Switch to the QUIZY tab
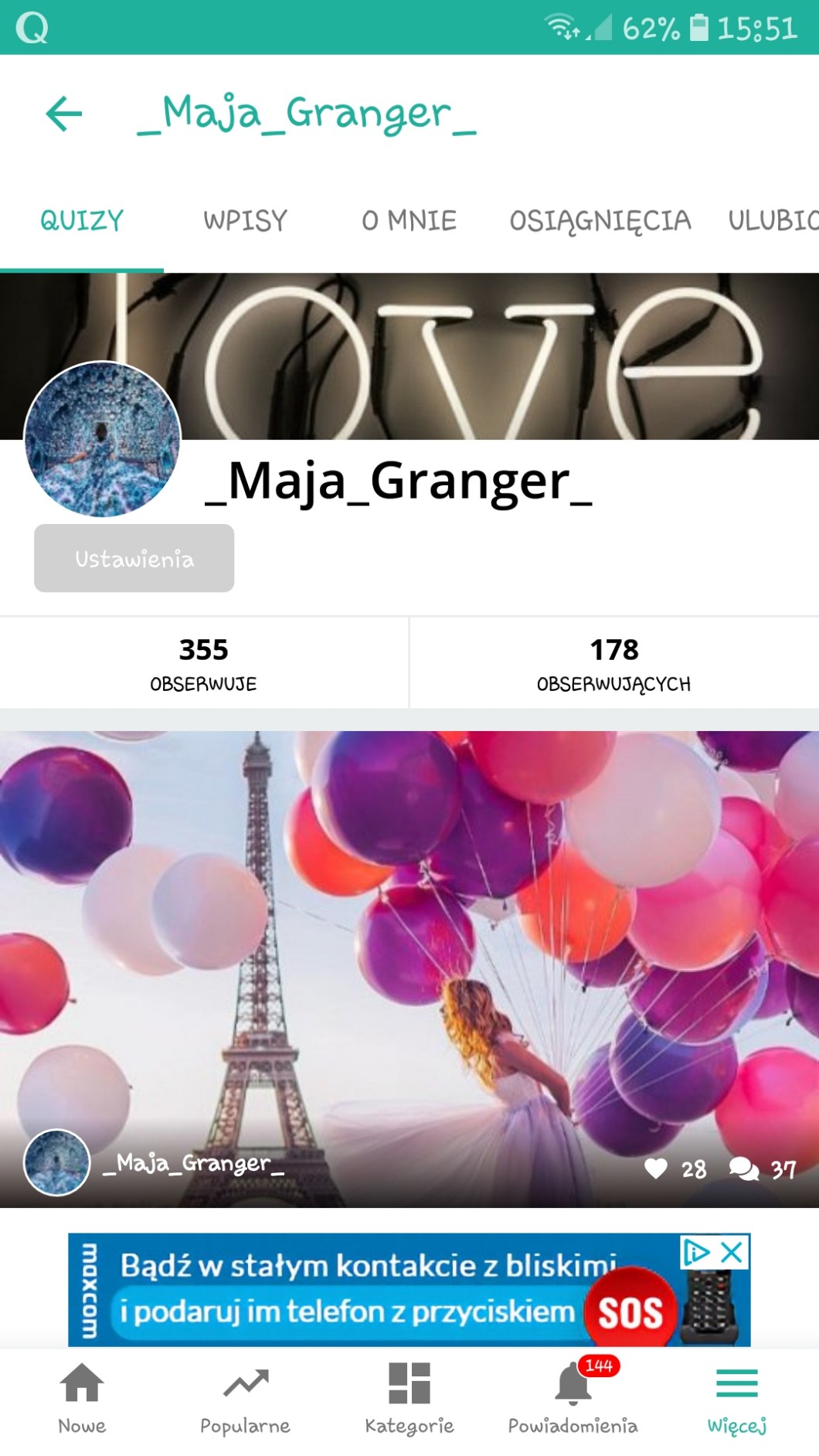 pyautogui.click(x=82, y=221)
